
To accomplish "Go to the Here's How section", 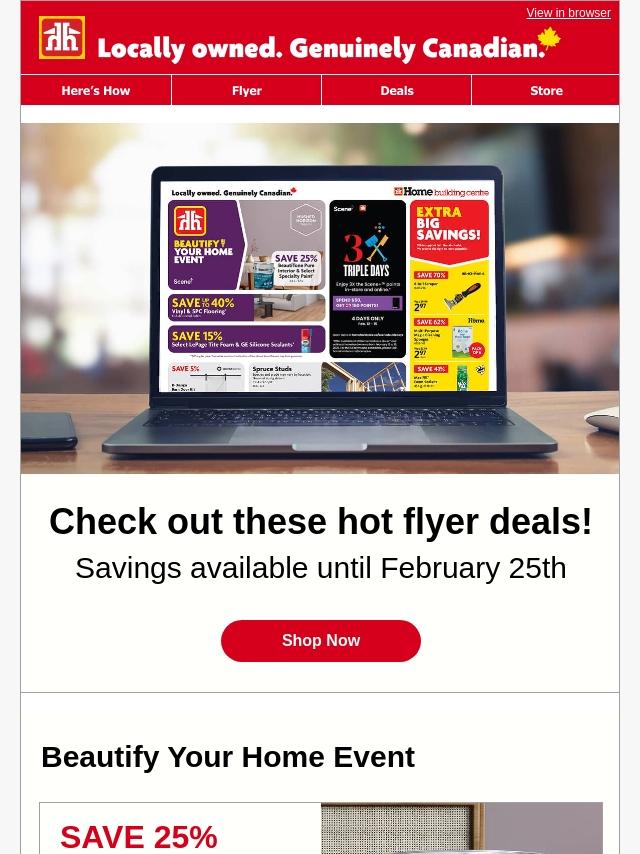I will point(96,90).
